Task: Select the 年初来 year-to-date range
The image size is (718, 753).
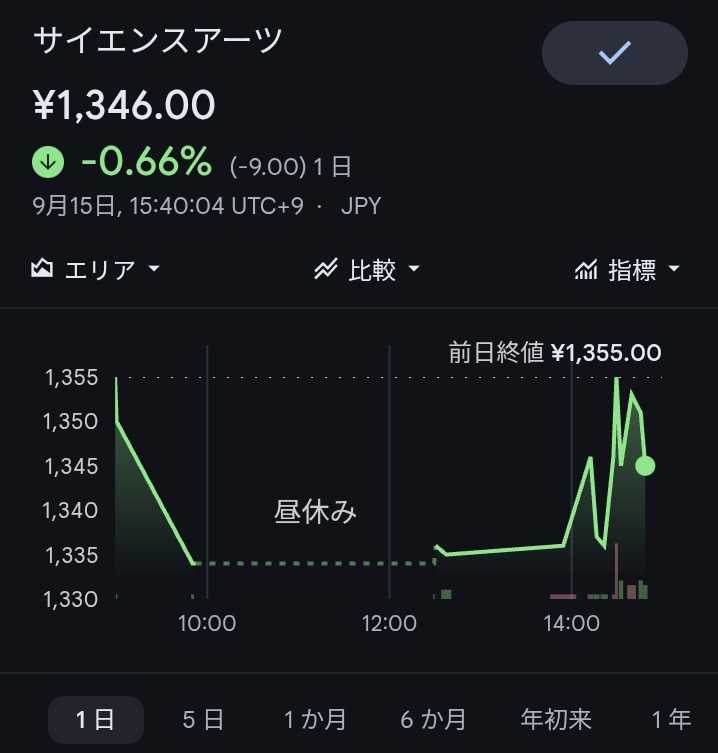Action: [x=556, y=719]
